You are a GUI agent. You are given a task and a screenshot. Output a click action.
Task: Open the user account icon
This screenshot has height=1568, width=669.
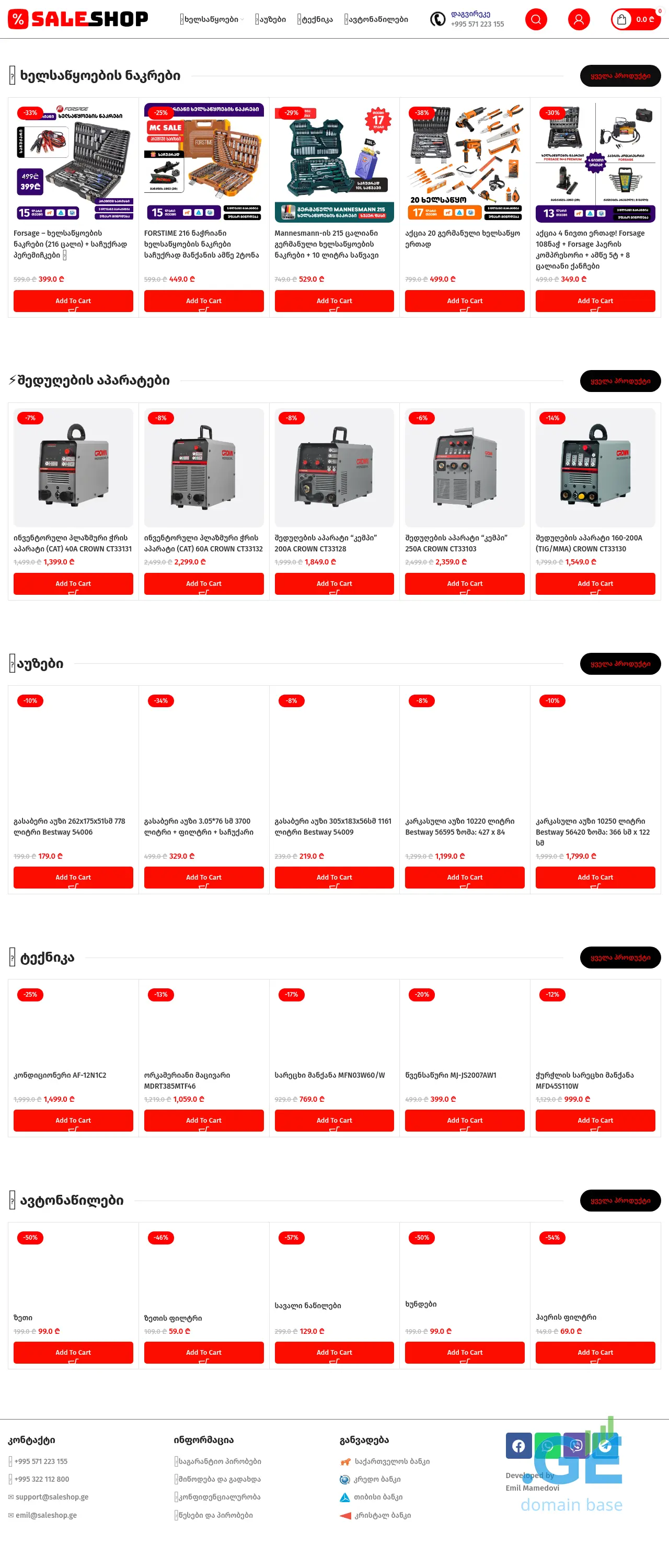[578, 19]
